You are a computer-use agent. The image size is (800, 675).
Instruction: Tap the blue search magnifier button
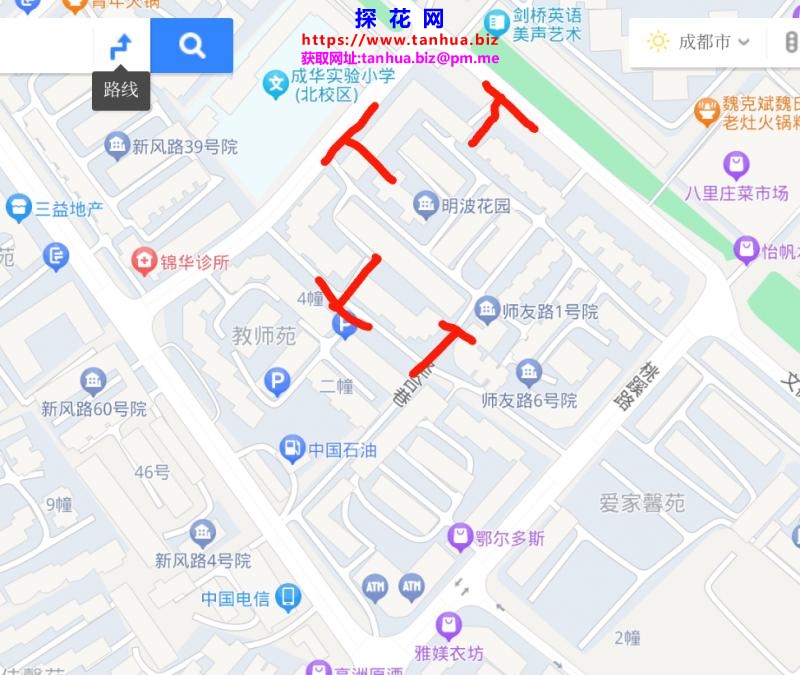pos(192,45)
